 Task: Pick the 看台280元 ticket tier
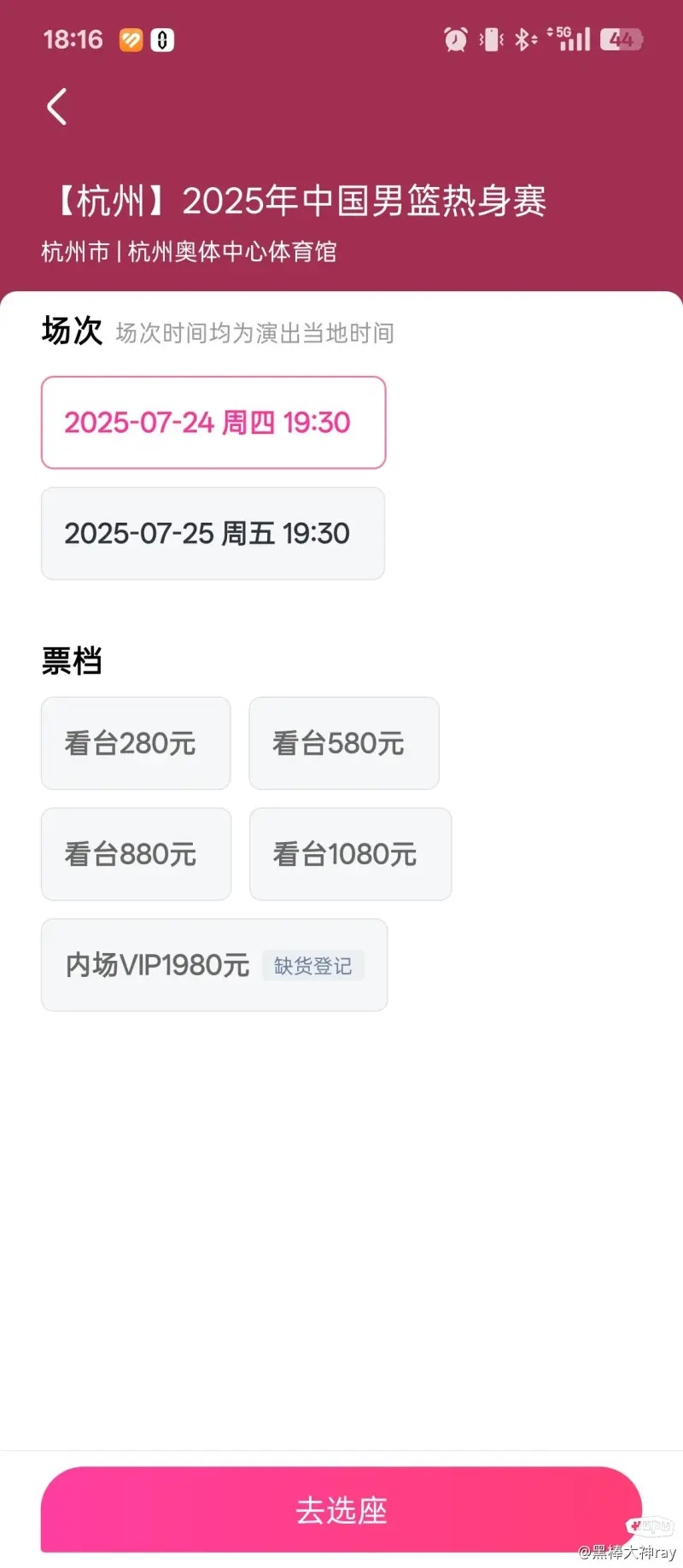[x=136, y=744]
